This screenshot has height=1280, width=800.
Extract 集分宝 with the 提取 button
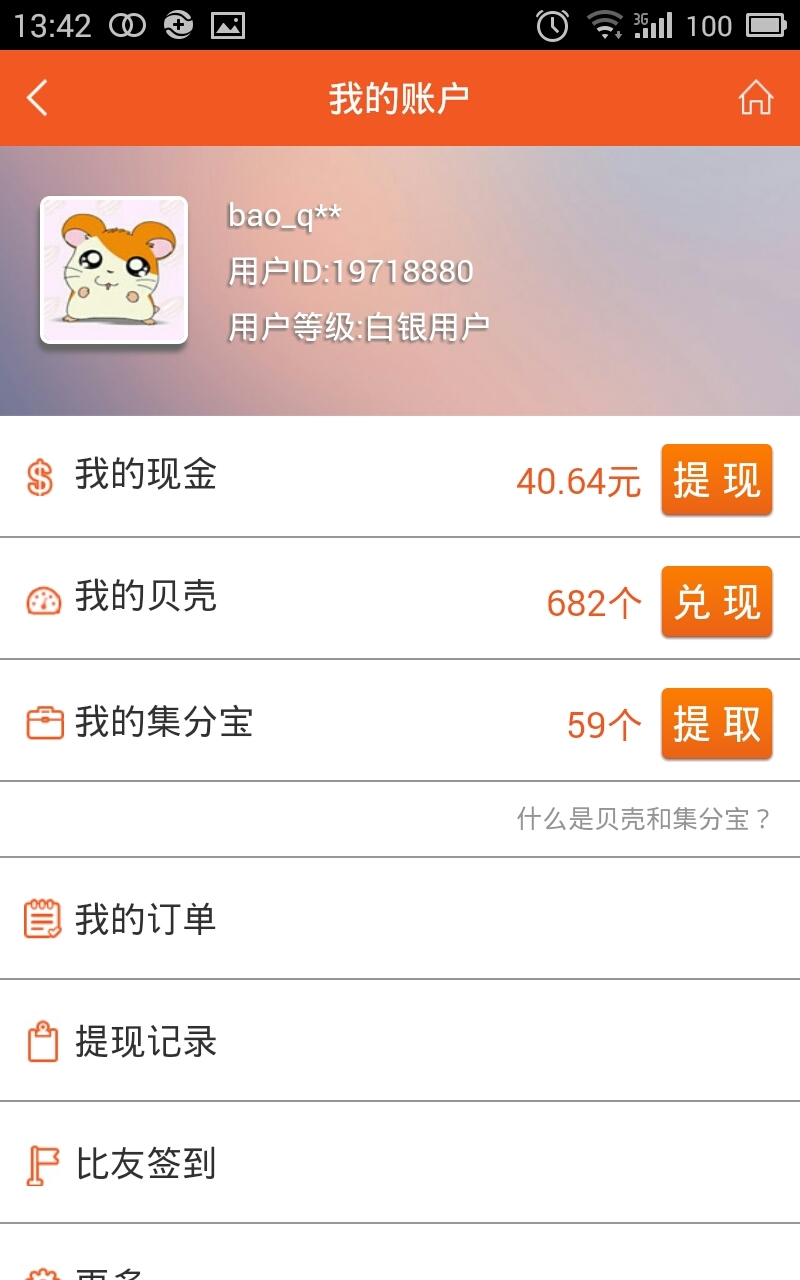click(716, 724)
